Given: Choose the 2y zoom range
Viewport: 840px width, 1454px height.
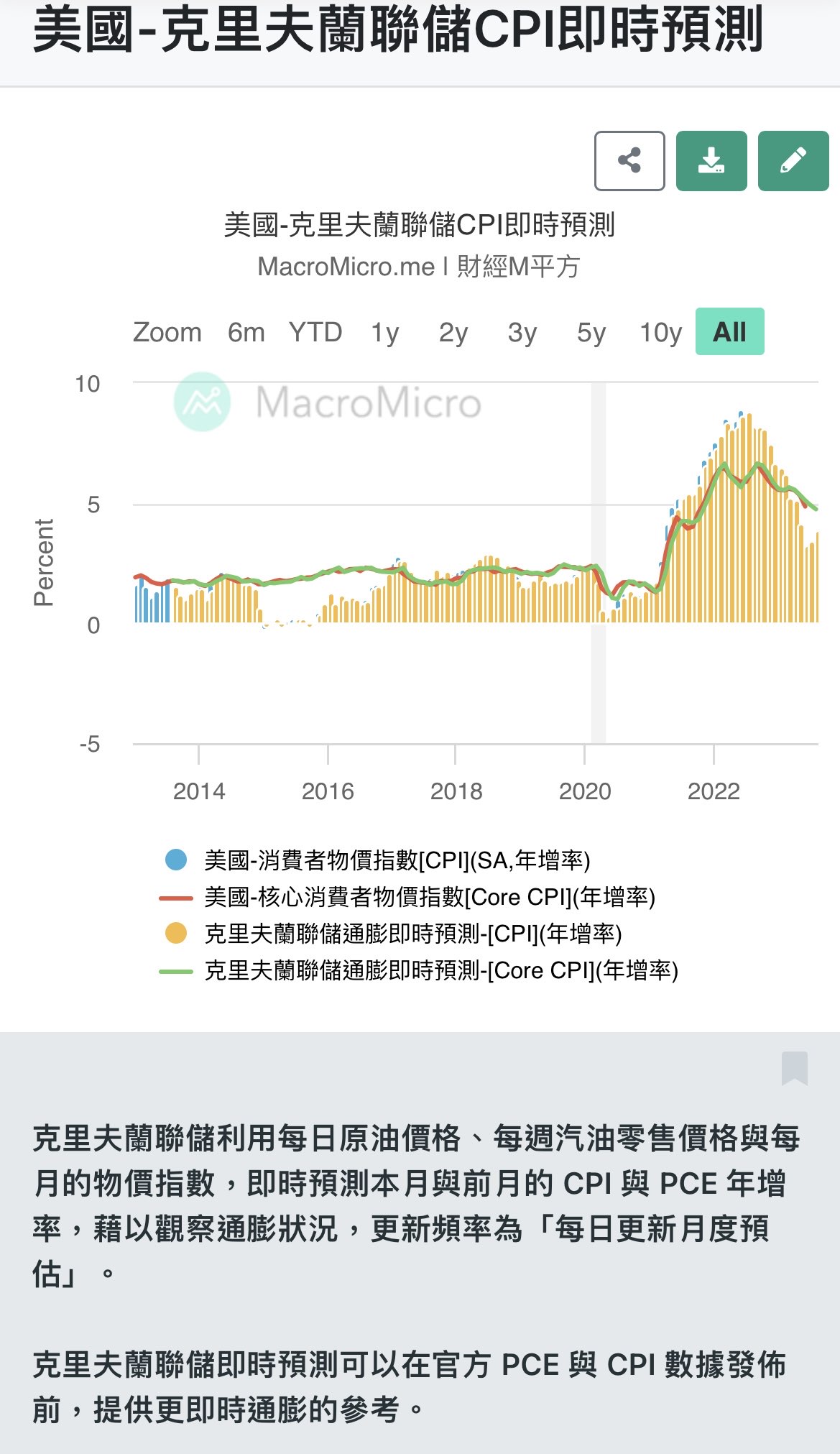Looking at the screenshot, I should (453, 332).
